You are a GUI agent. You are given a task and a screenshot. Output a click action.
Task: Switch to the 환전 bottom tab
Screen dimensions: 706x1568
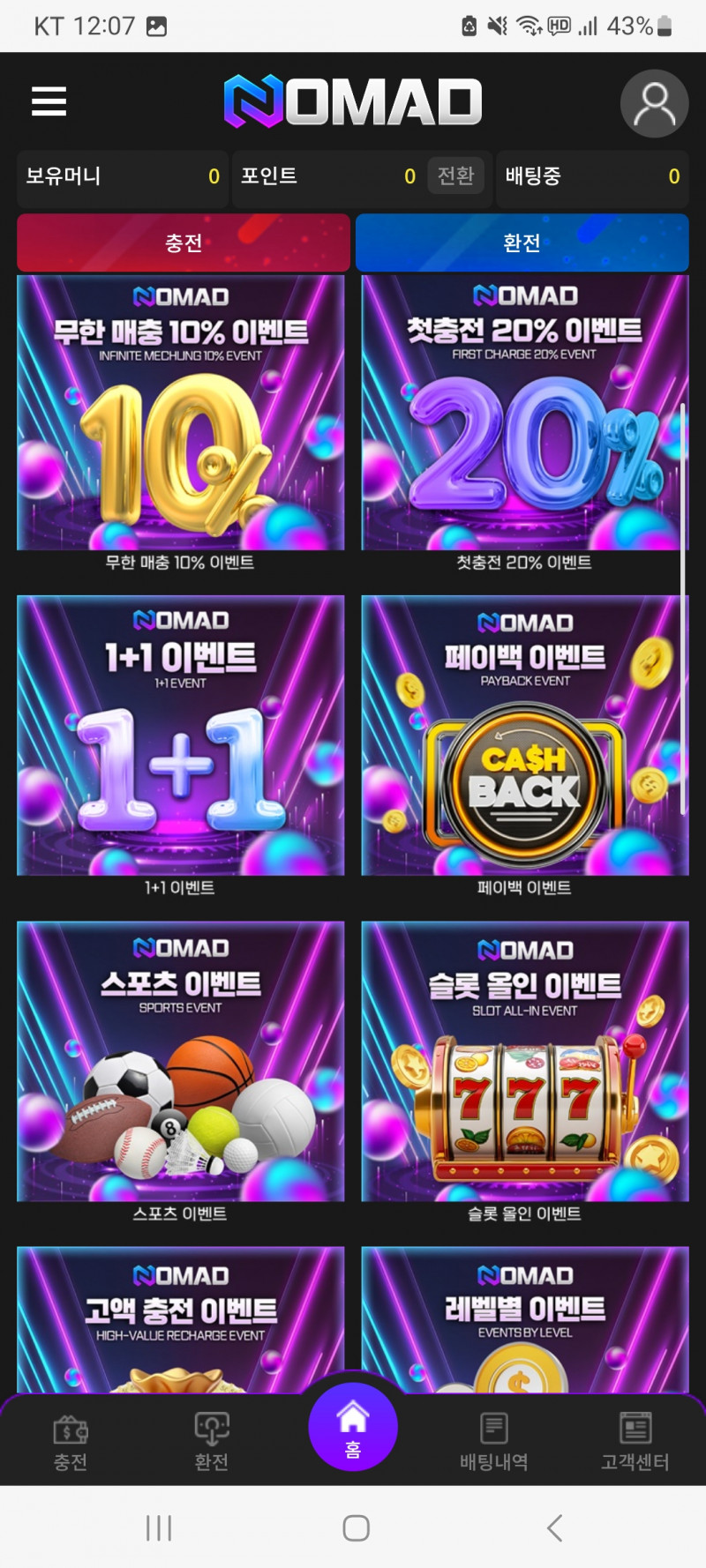coord(212,1442)
